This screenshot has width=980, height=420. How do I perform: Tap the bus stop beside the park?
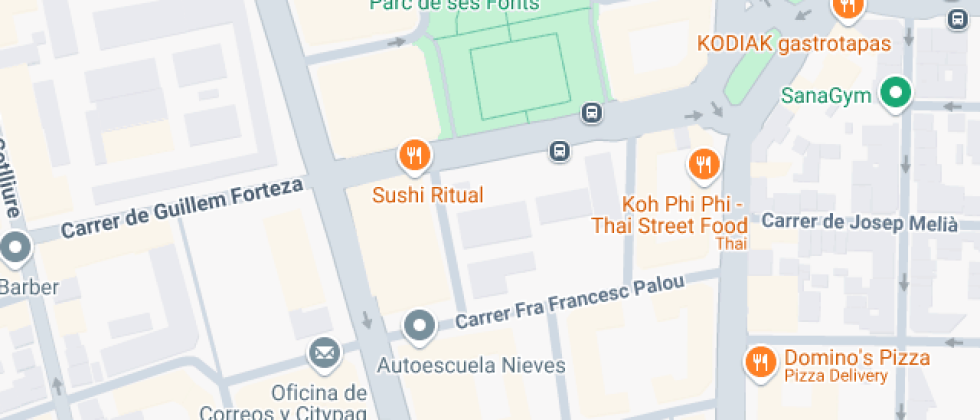[592, 113]
